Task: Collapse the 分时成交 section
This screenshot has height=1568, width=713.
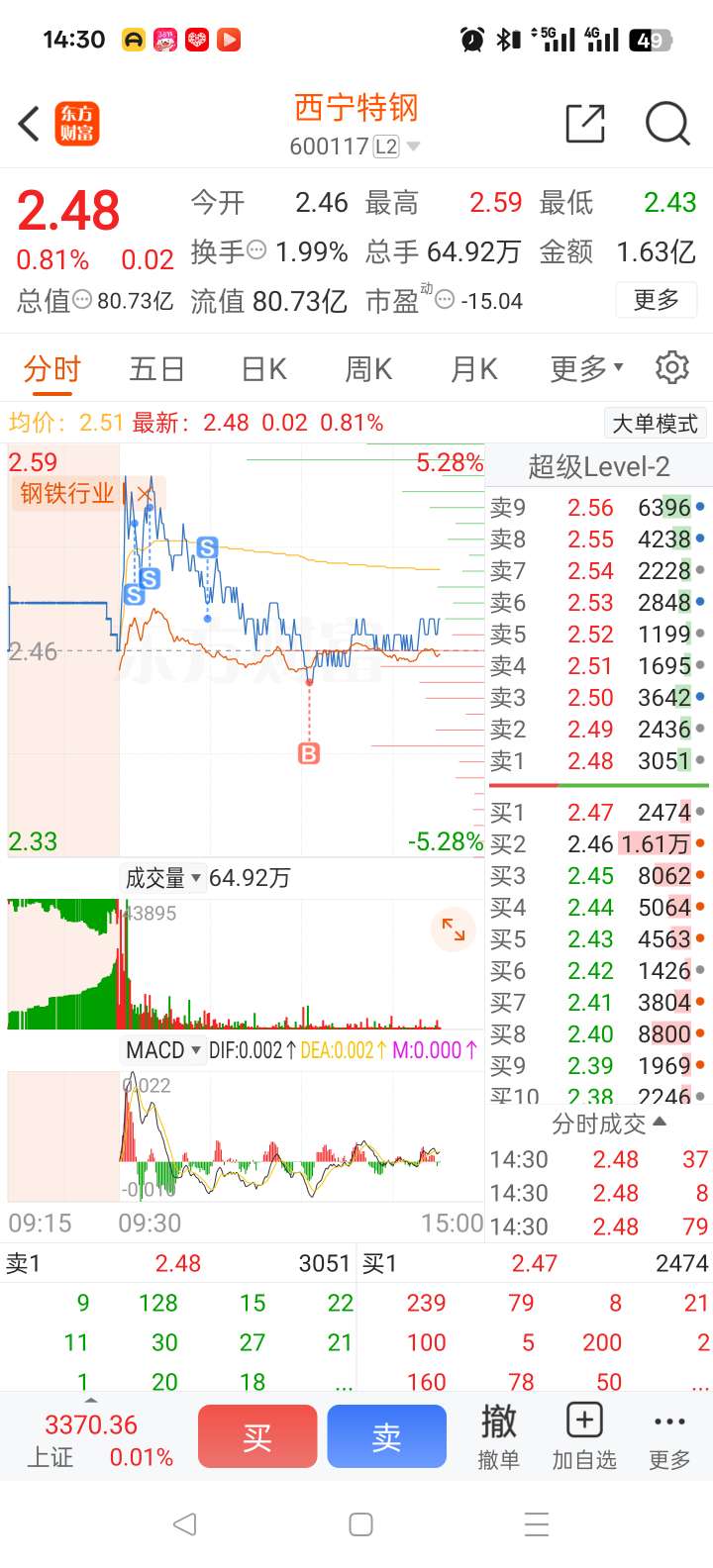Action: (608, 1124)
